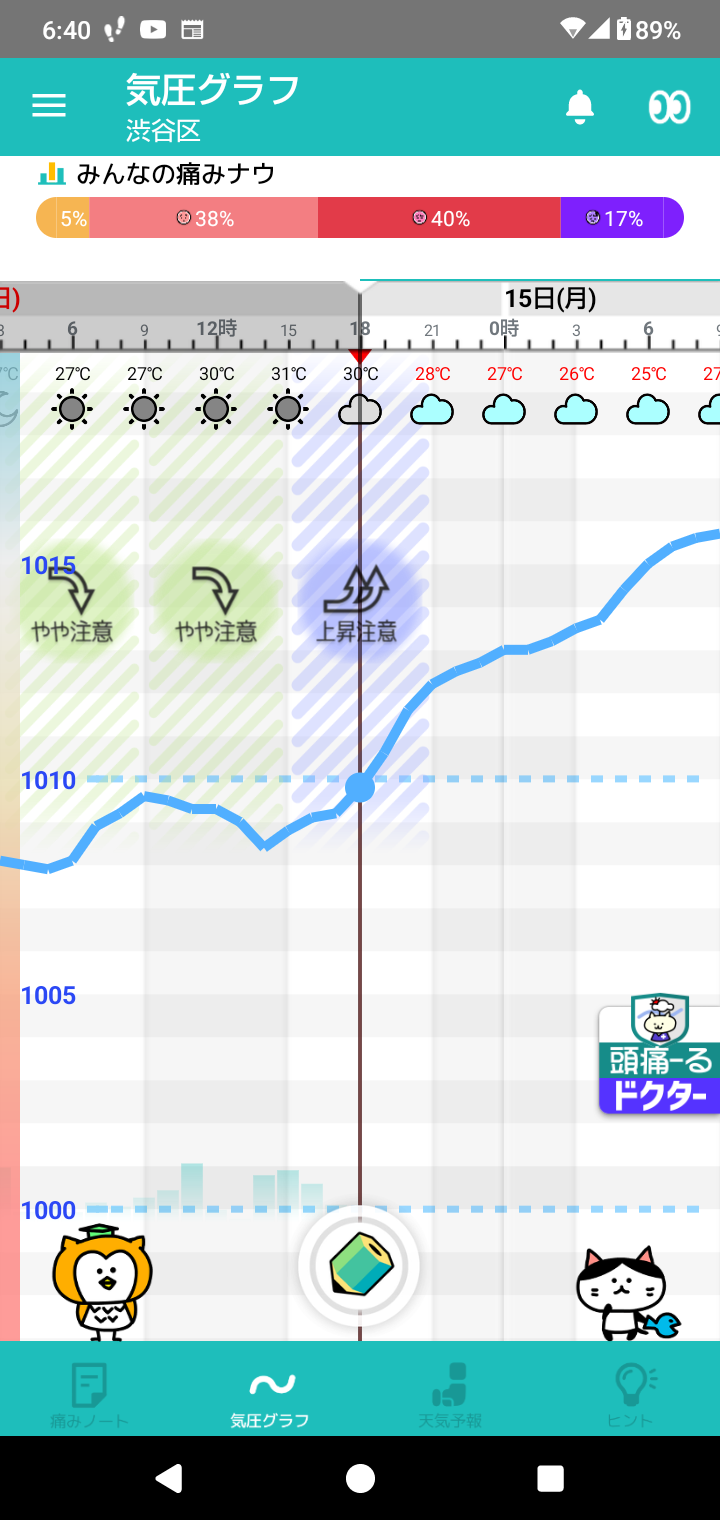This screenshot has width=720, height=1520.
Task: Tap the owl eyes icon in the header
Action: (x=669, y=107)
